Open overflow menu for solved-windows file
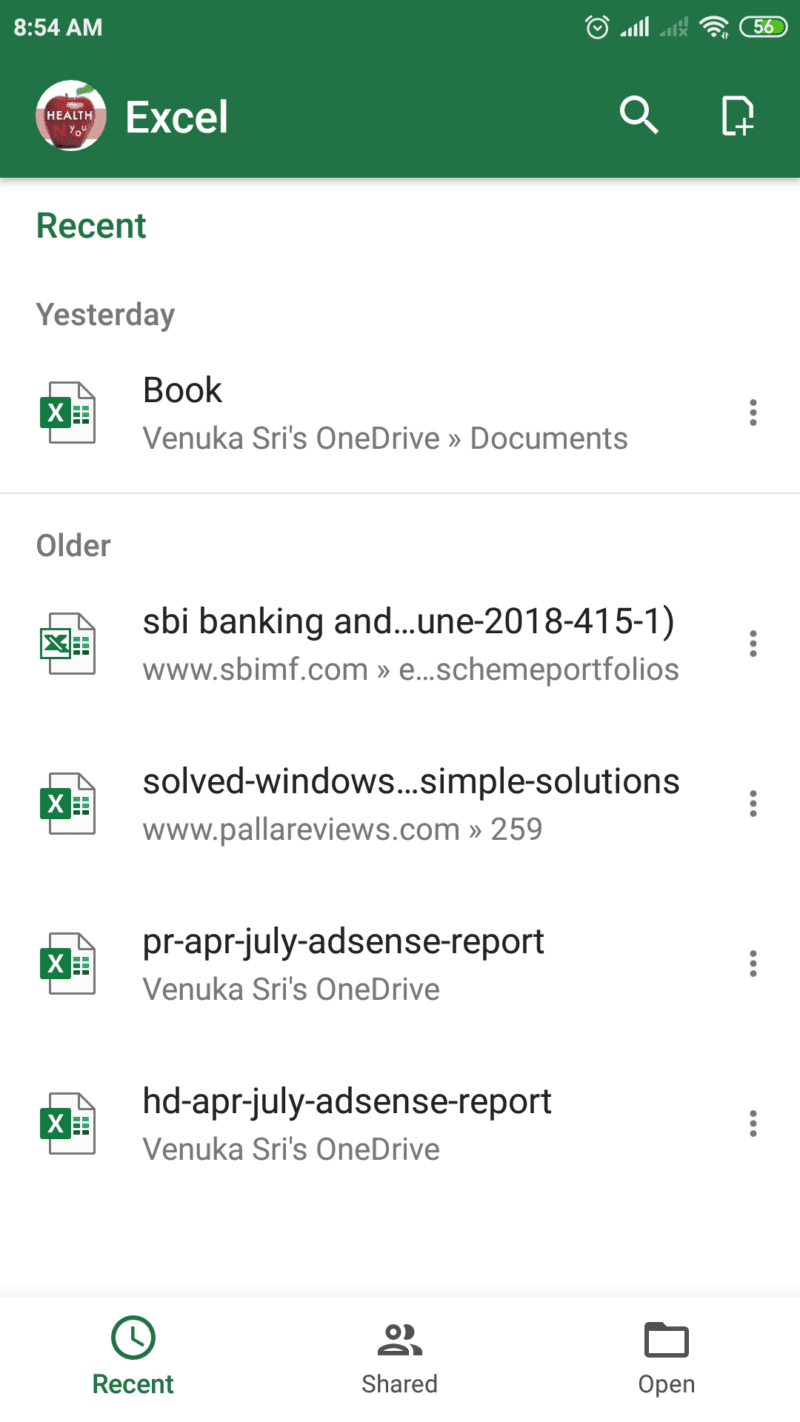Viewport: 800px width, 1422px height. [x=753, y=804]
